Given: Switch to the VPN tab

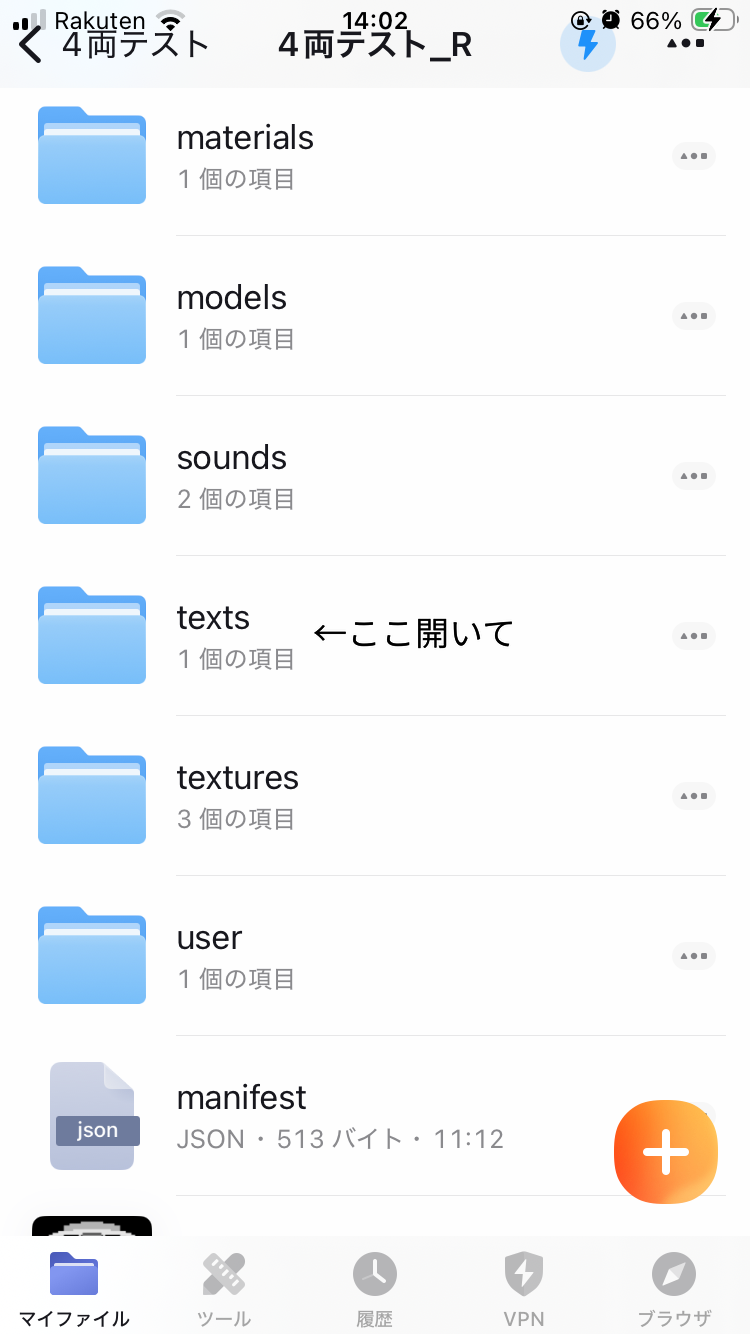Looking at the screenshot, I should point(524,1288).
